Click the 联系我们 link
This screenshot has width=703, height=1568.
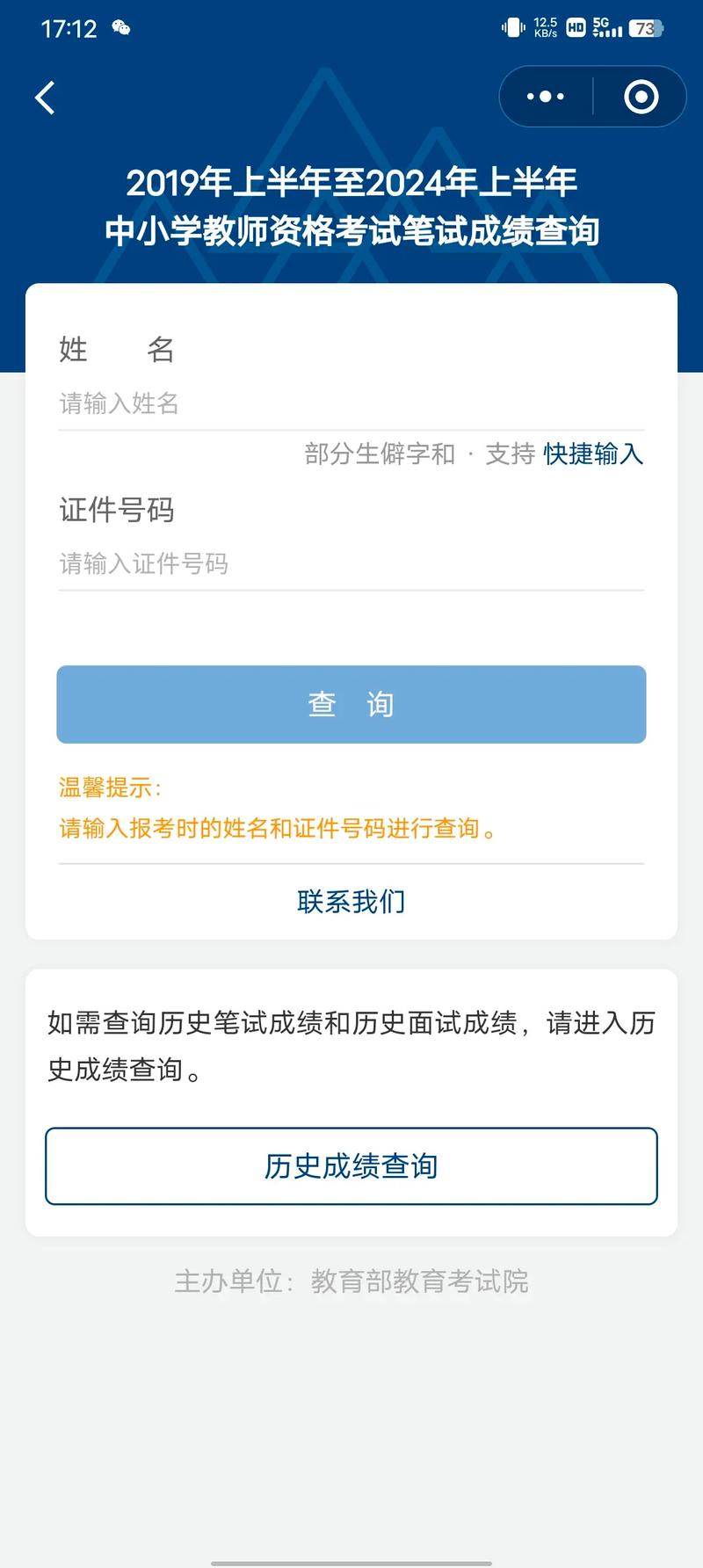point(351,901)
